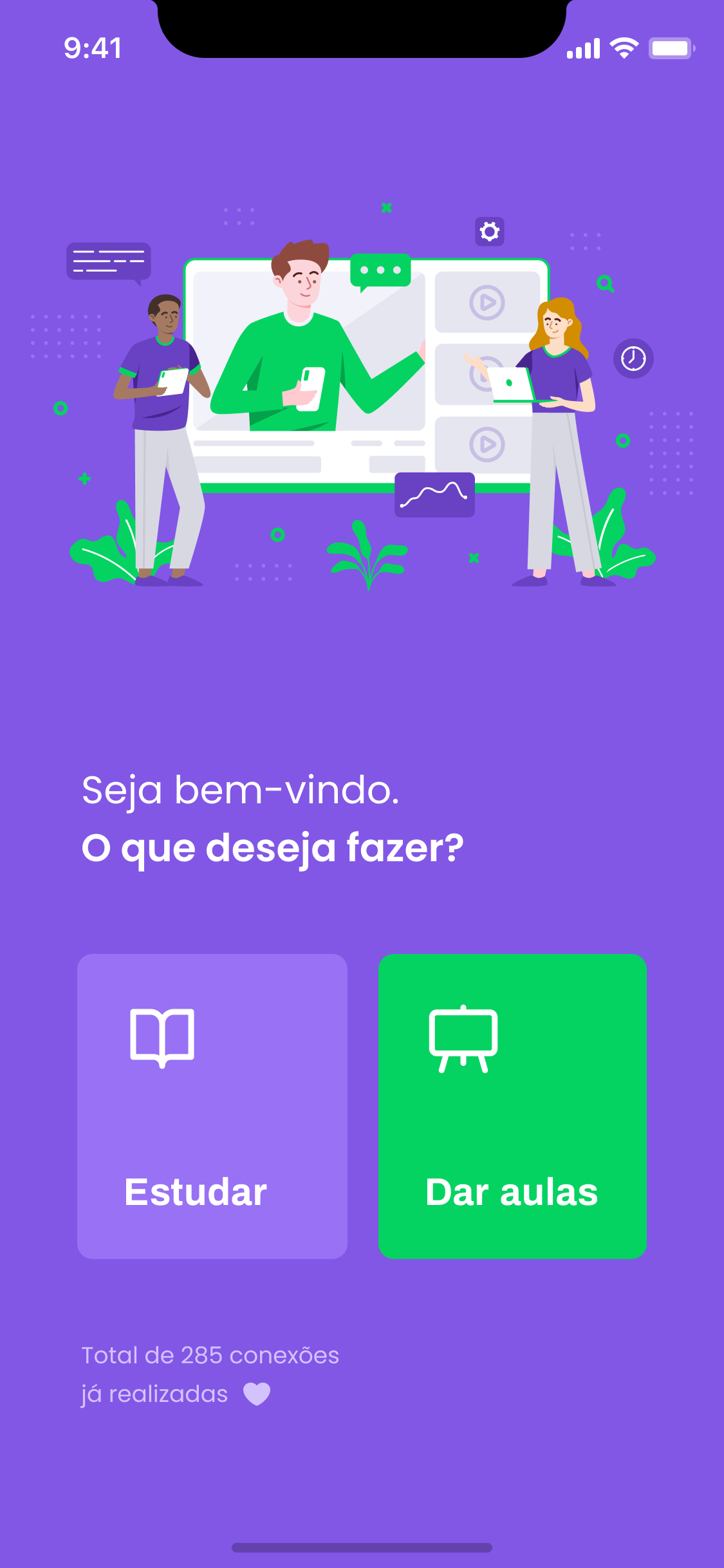Click the cellular signal bars icon
Screen dimensions: 724x1568
tap(582, 48)
